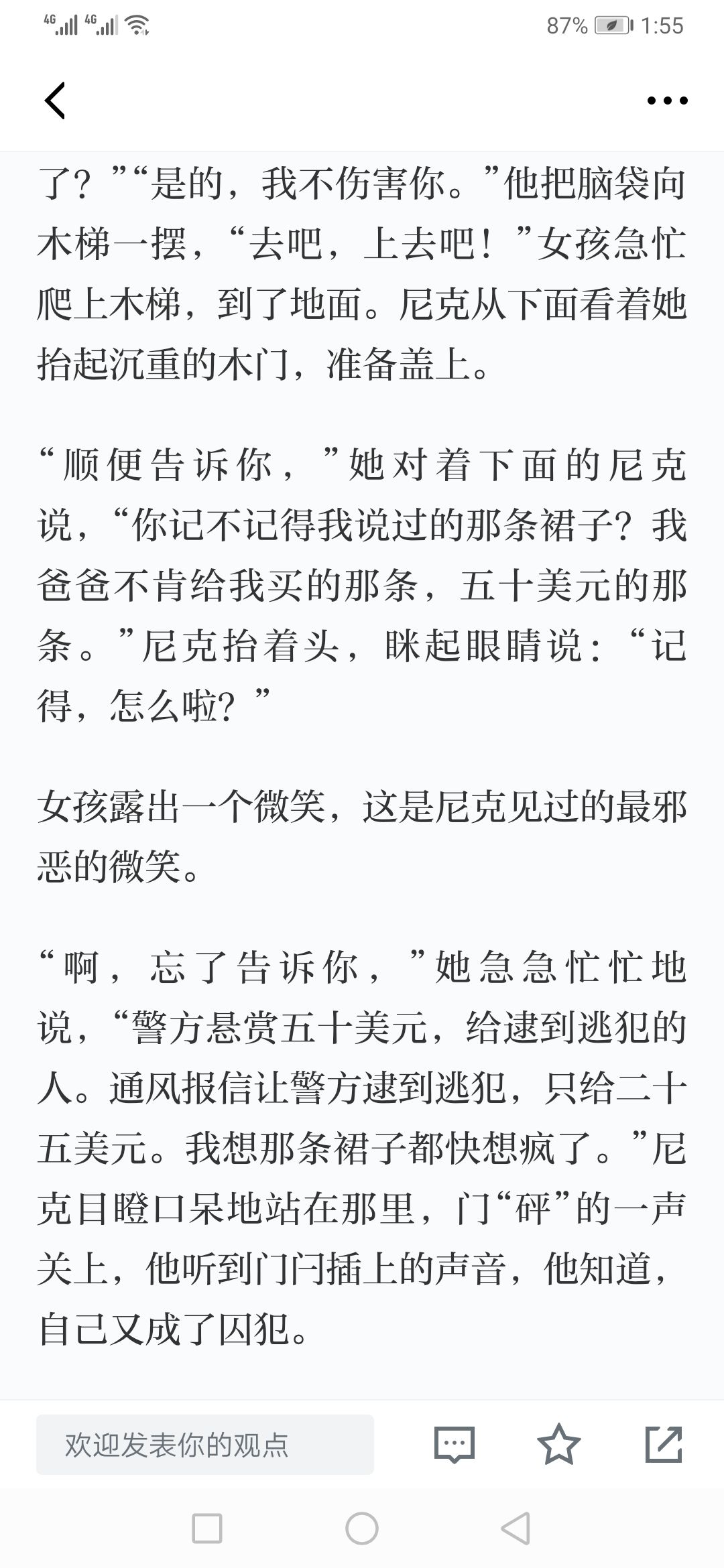
Task: Tap the comment field 欢迎发表你的观点
Action: [x=205, y=1444]
